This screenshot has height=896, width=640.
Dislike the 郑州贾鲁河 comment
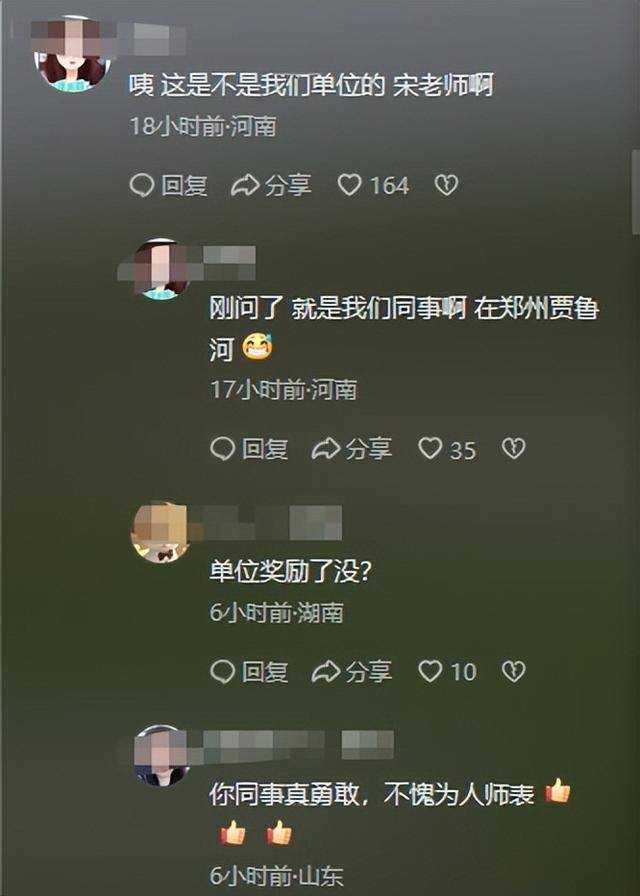point(513,449)
